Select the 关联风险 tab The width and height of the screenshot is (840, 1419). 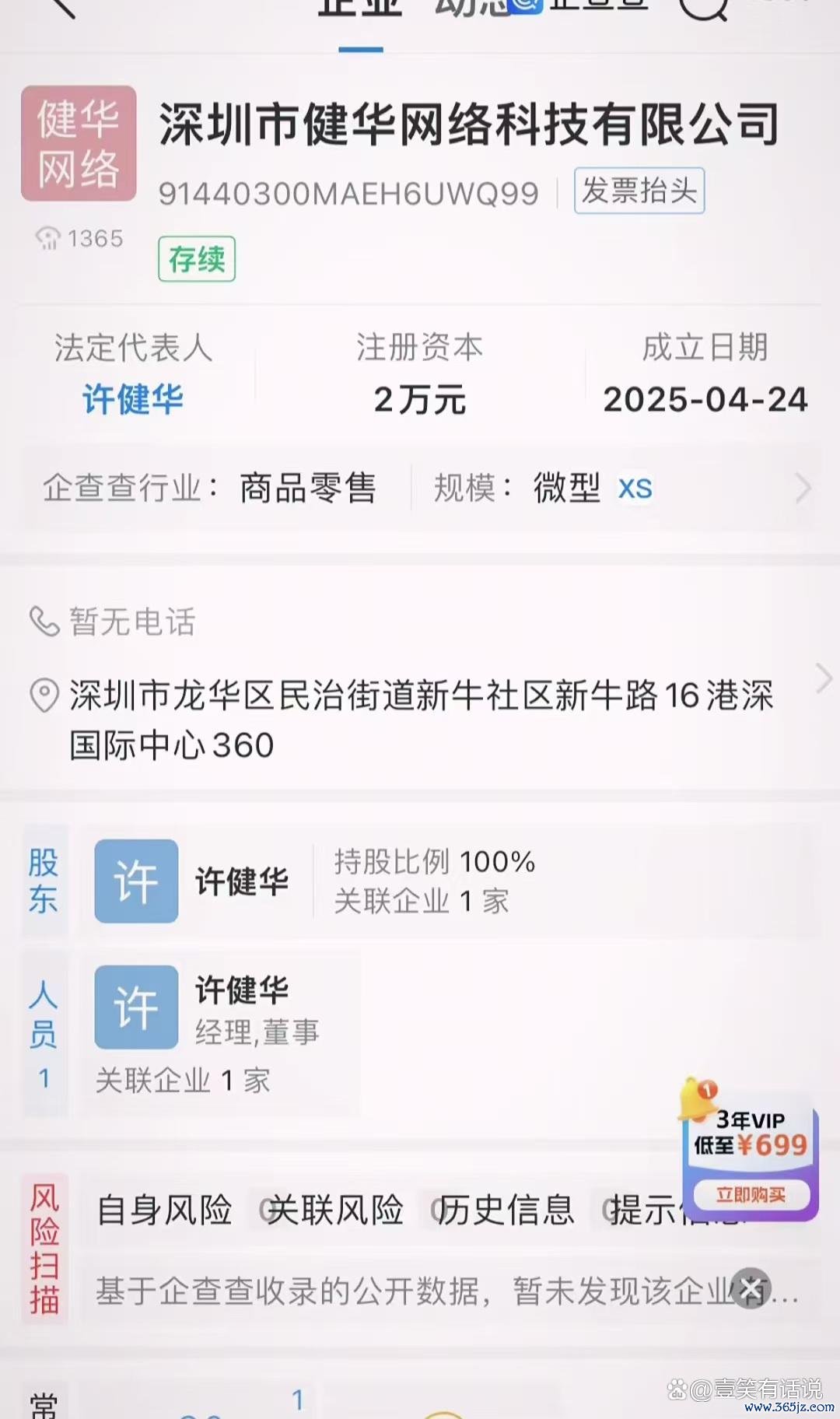click(x=335, y=1211)
